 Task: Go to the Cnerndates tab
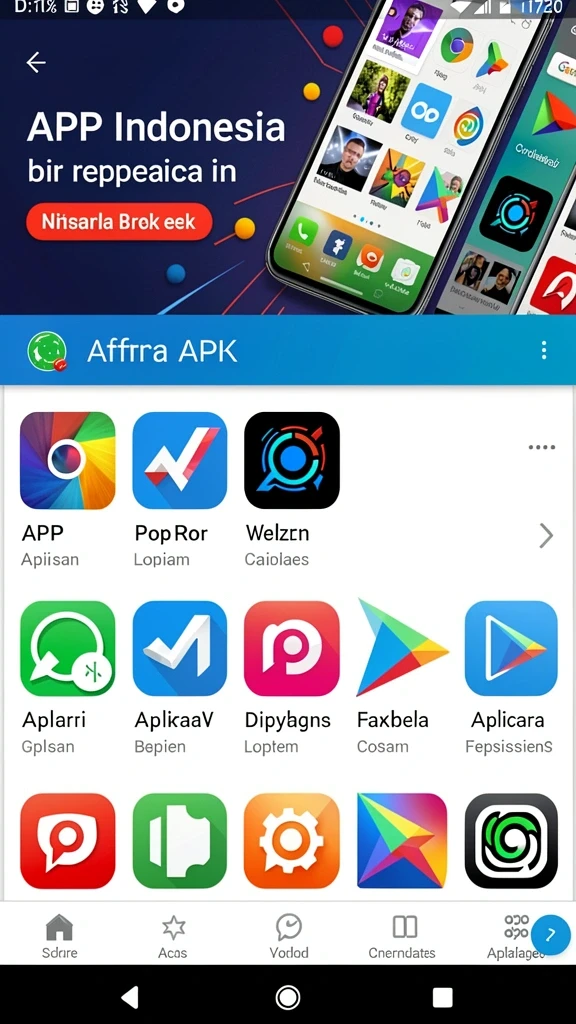[x=402, y=936]
